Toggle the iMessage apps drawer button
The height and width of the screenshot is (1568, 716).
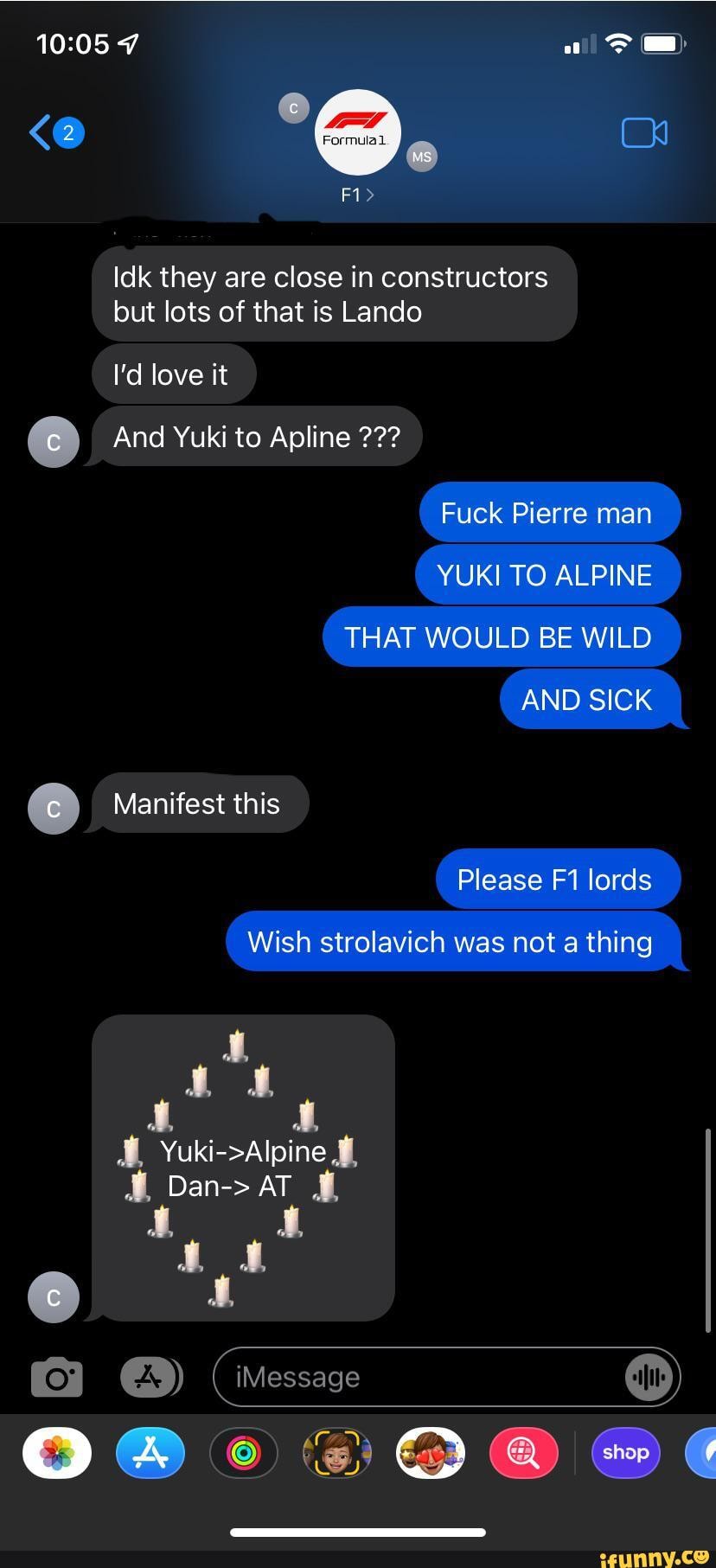(x=150, y=1377)
